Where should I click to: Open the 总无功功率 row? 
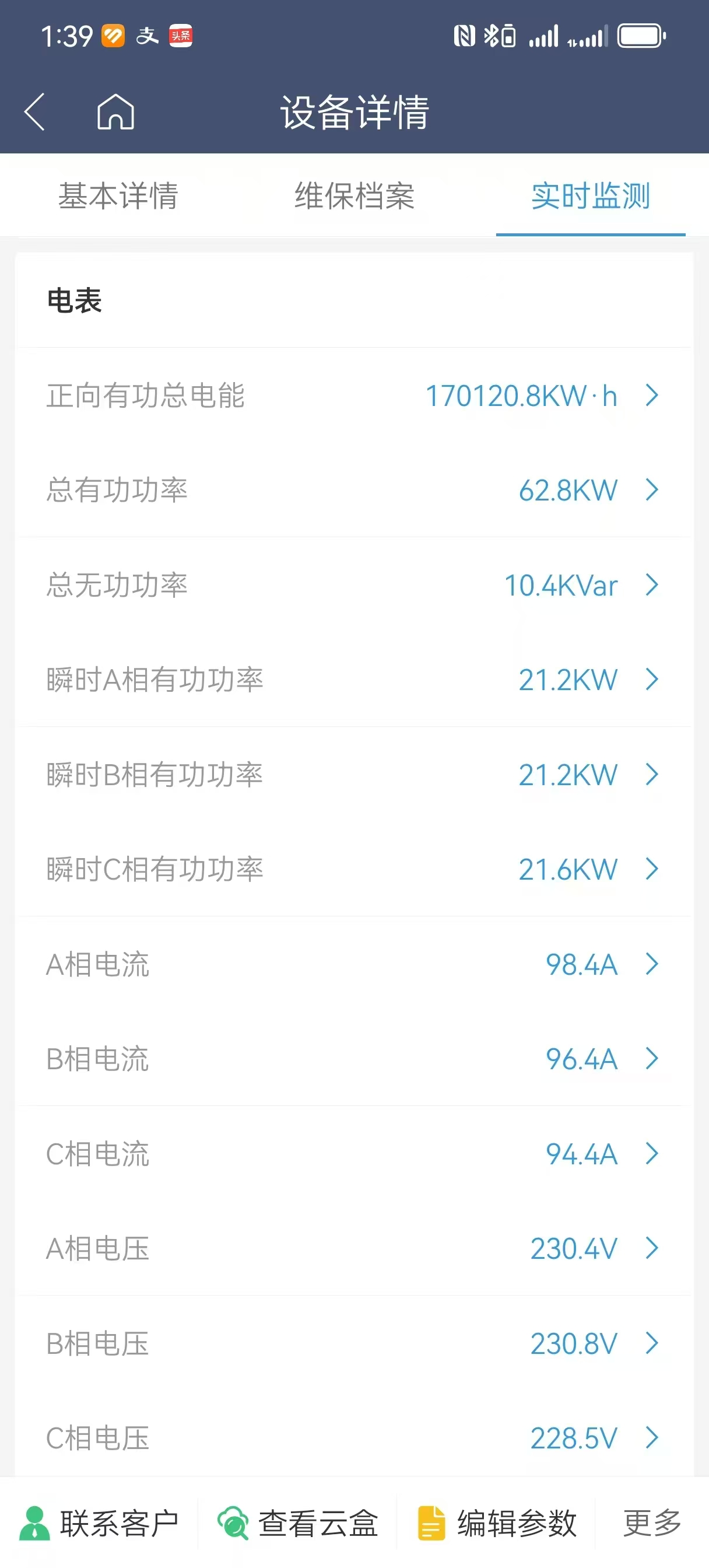pos(353,586)
